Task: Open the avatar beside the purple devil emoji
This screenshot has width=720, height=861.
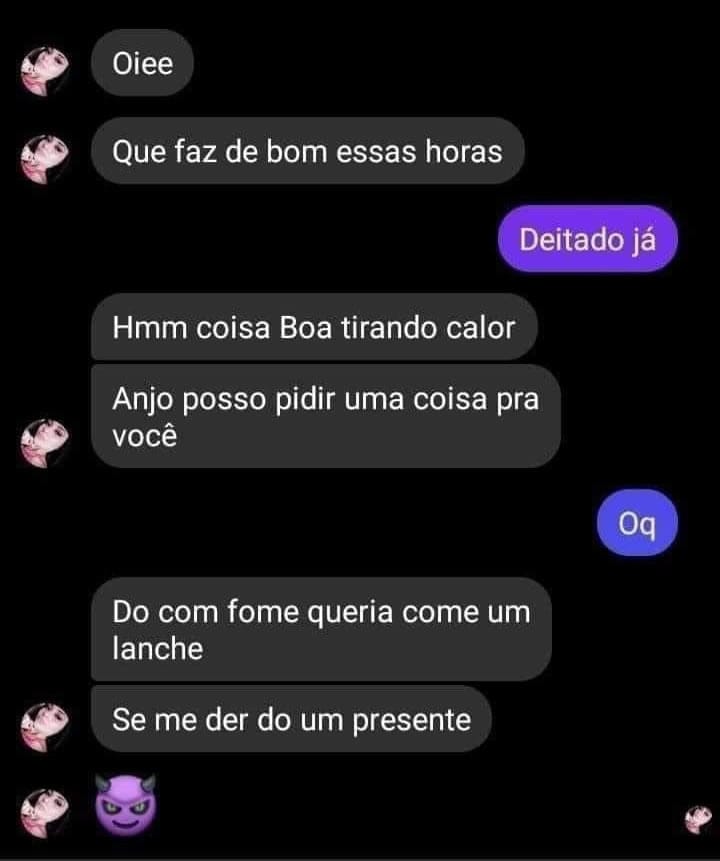Action: 44,808
